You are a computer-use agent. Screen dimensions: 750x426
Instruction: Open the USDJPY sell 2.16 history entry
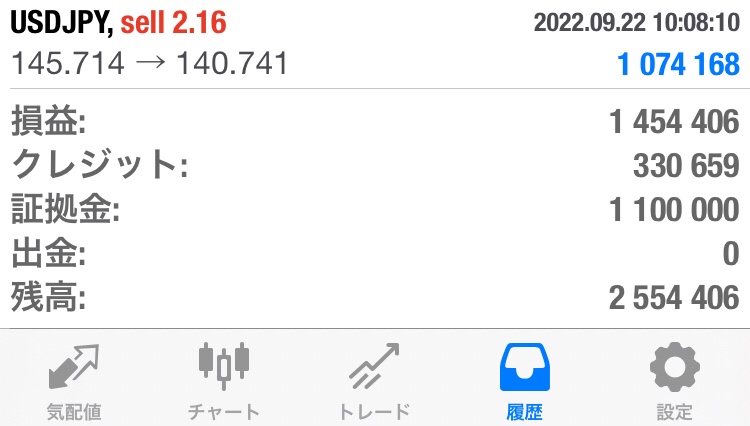pos(374,44)
